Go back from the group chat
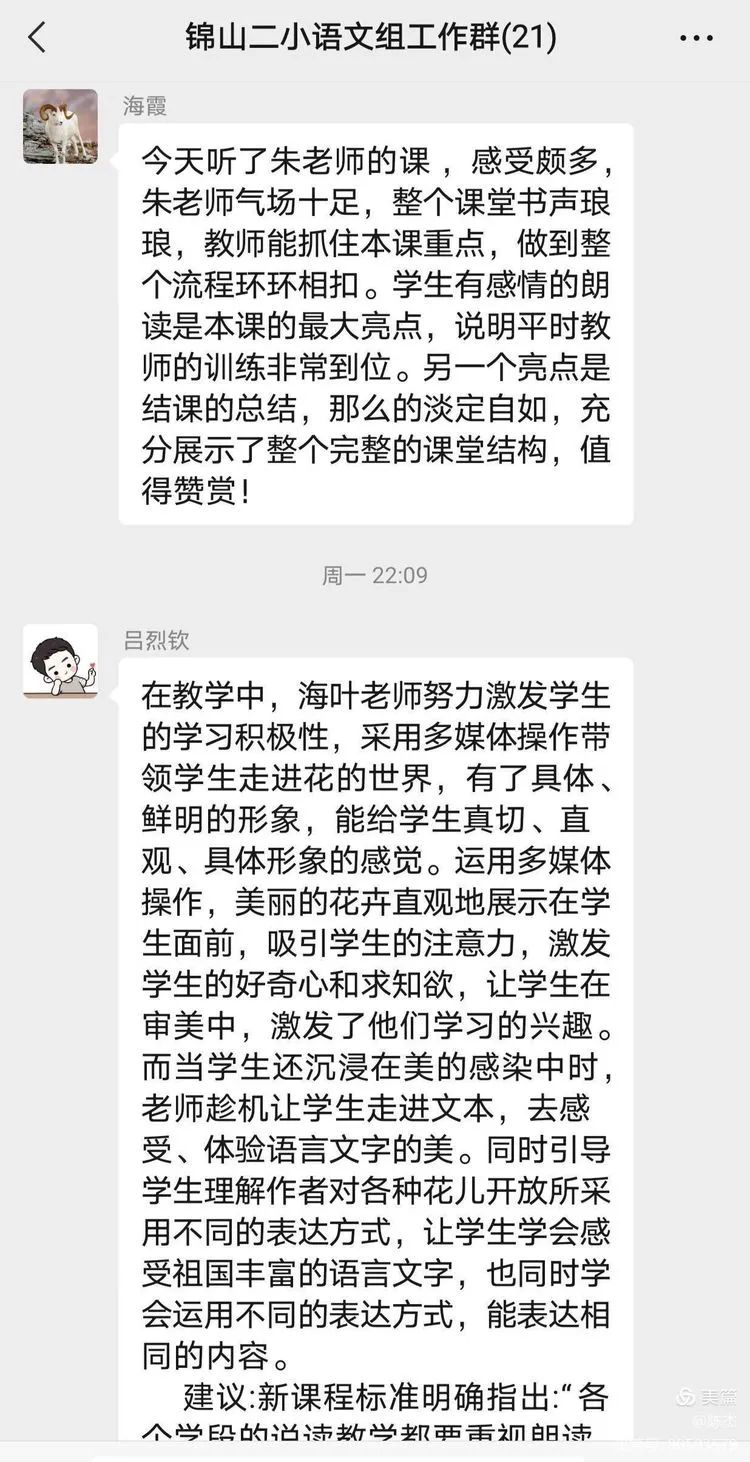750x1462 pixels. (x=37, y=38)
